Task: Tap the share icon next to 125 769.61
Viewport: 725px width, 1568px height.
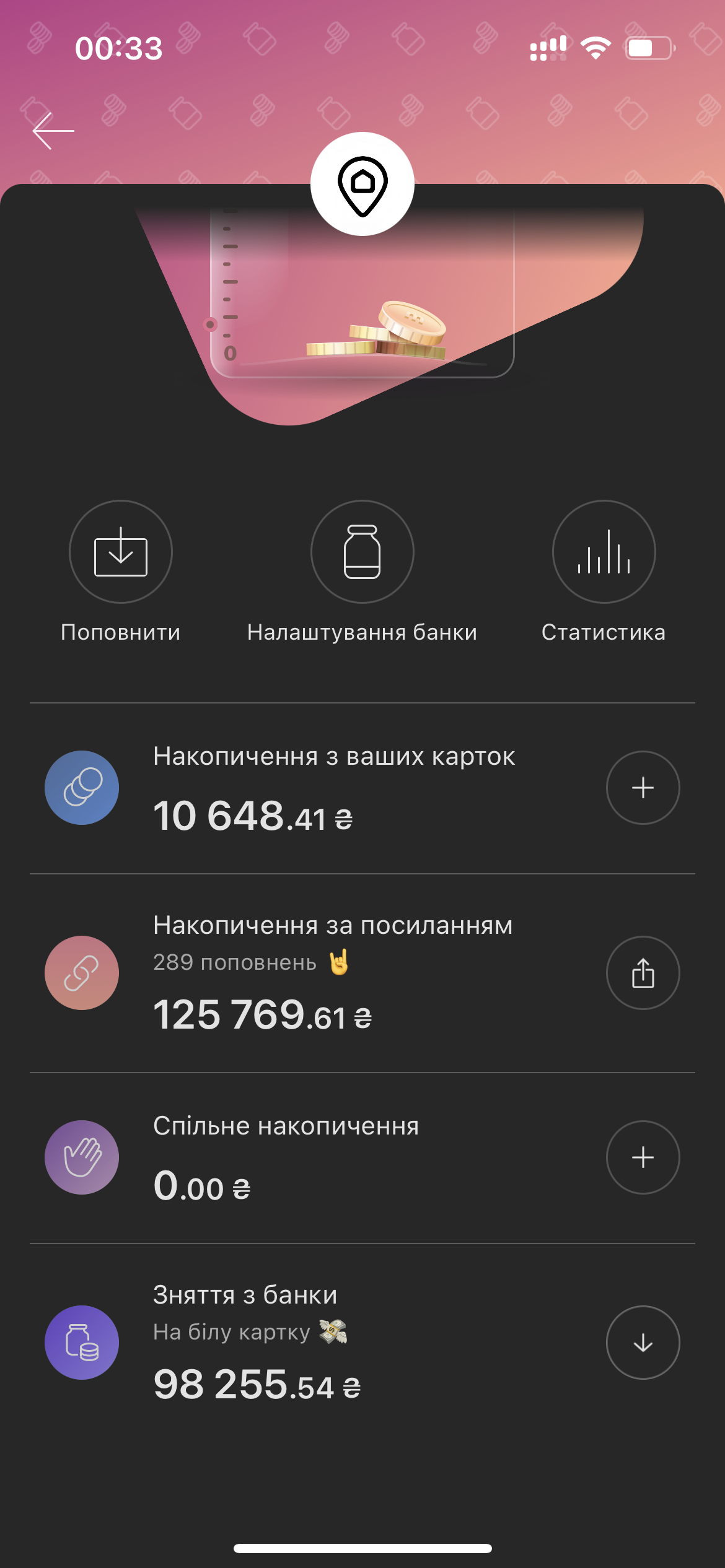Action: [x=643, y=972]
